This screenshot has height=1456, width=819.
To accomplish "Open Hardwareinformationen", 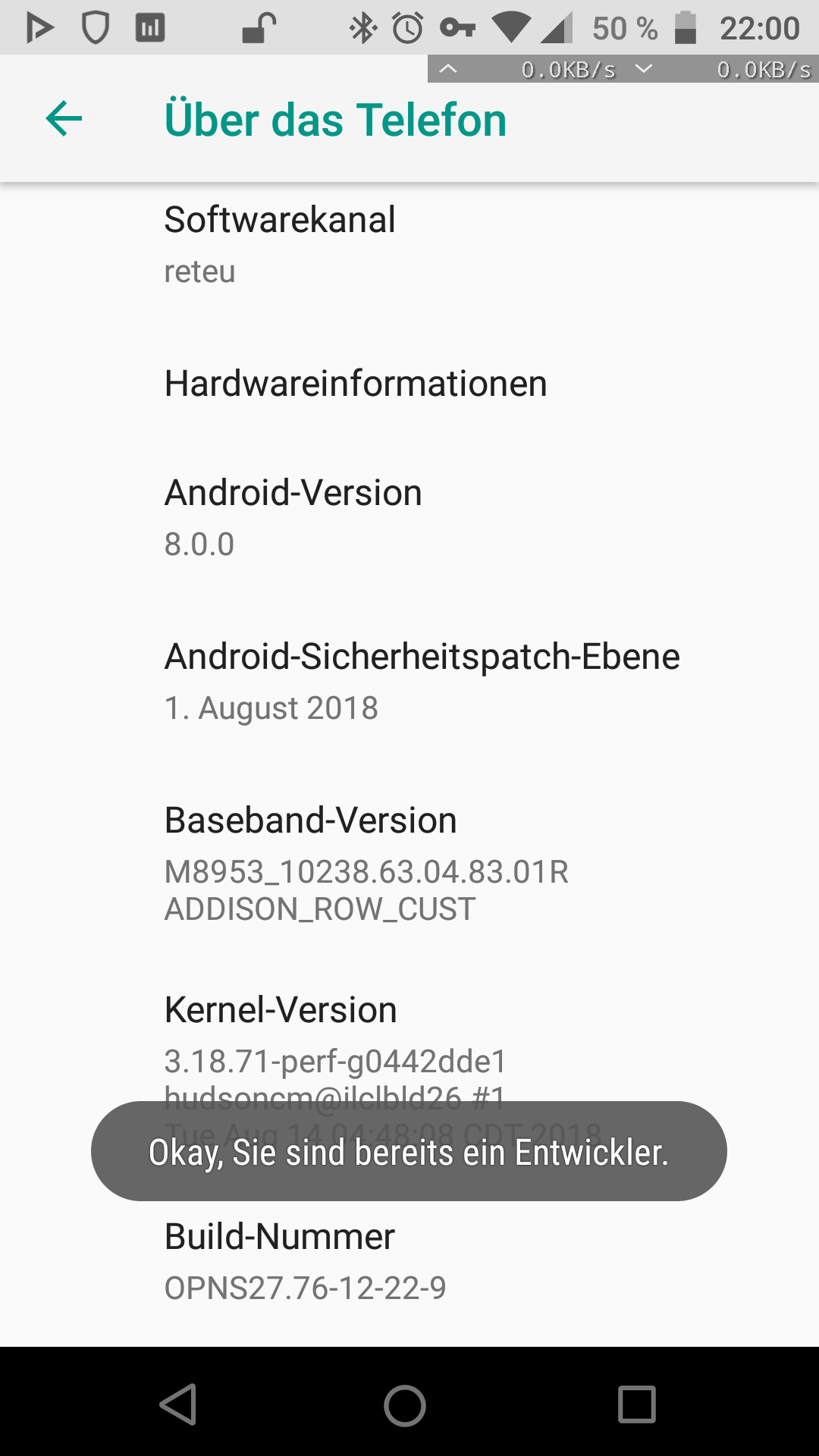I will click(x=409, y=383).
